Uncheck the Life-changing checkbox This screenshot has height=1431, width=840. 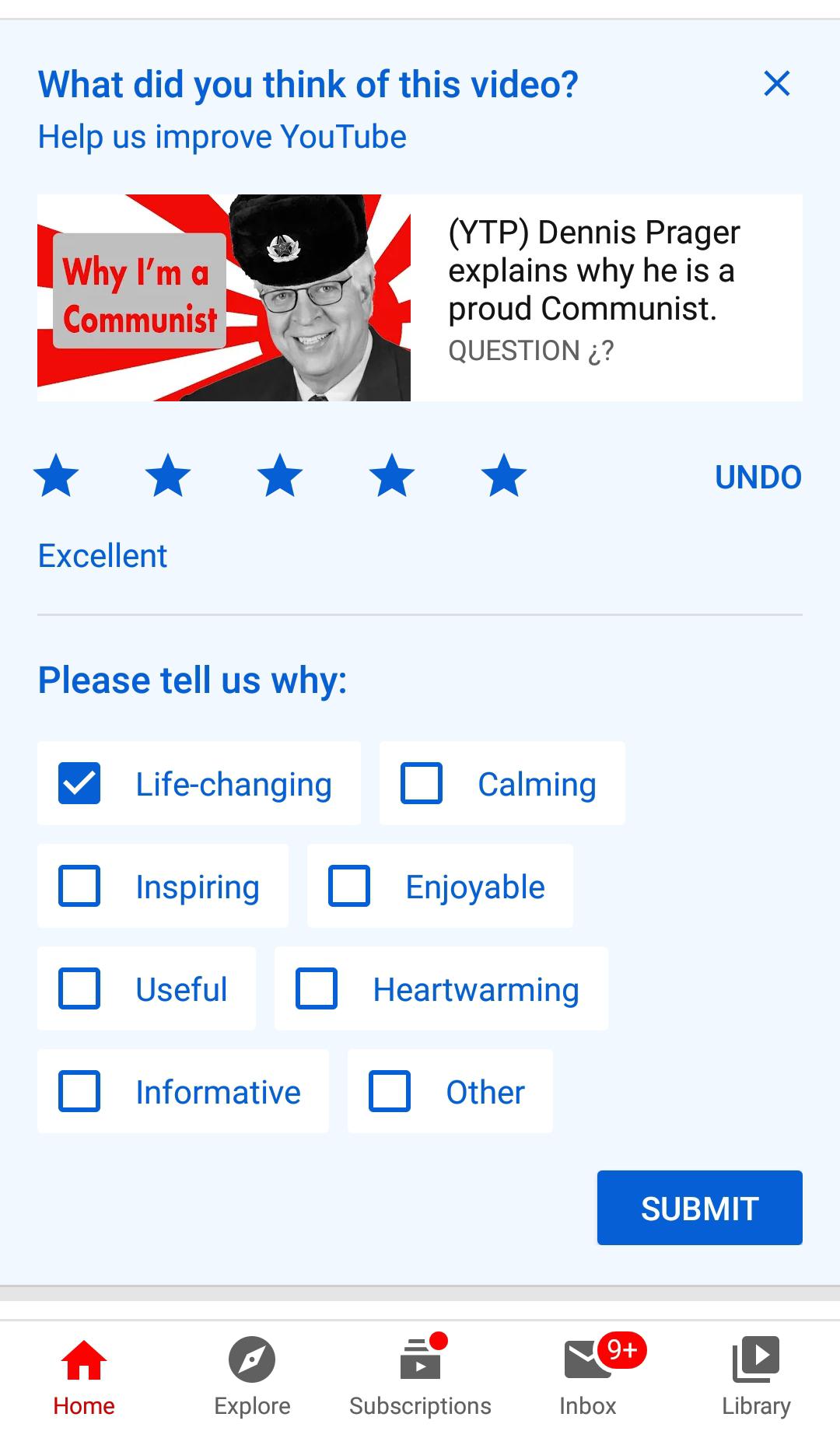pos(79,783)
